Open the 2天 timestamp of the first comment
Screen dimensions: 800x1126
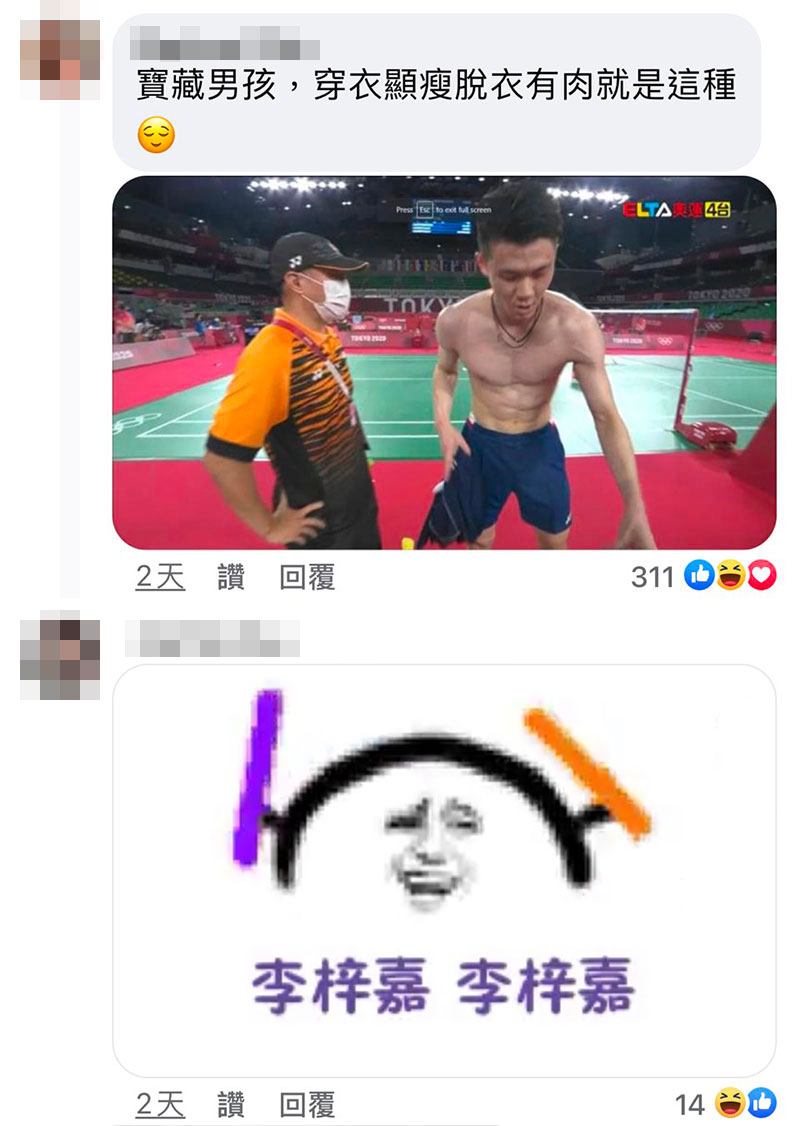pos(161,577)
